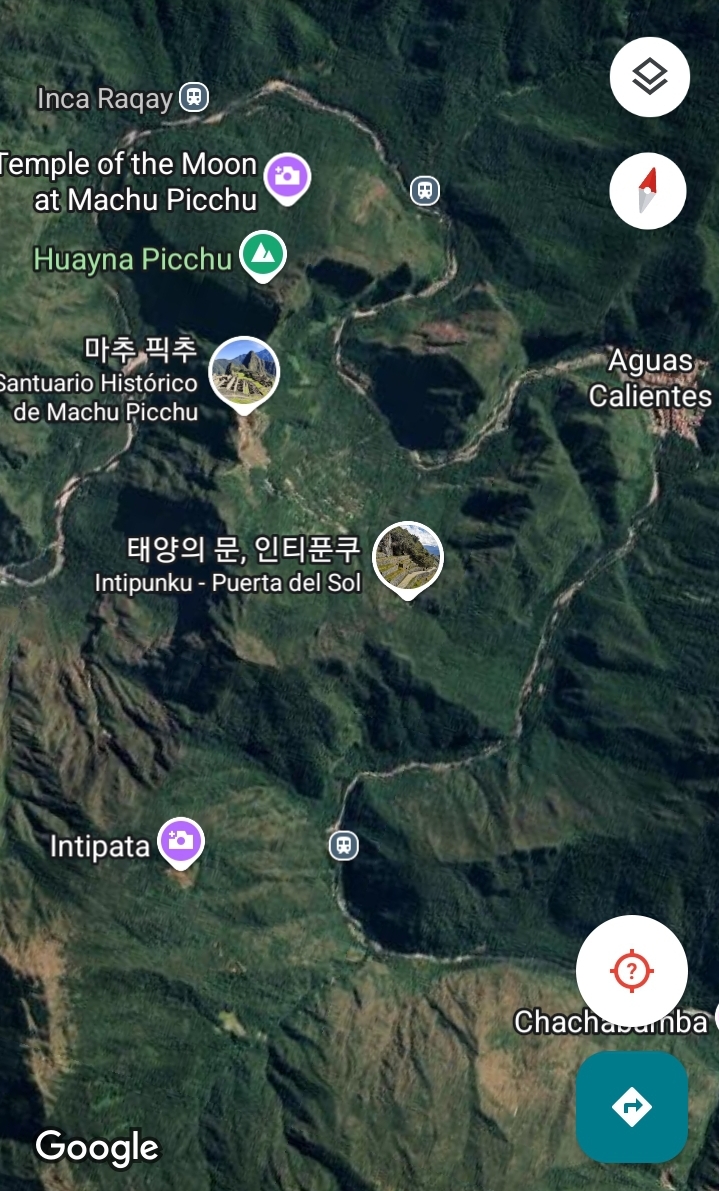The height and width of the screenshot is (1191, 719).
Task: Center map on my location
Action: point(632,971)
